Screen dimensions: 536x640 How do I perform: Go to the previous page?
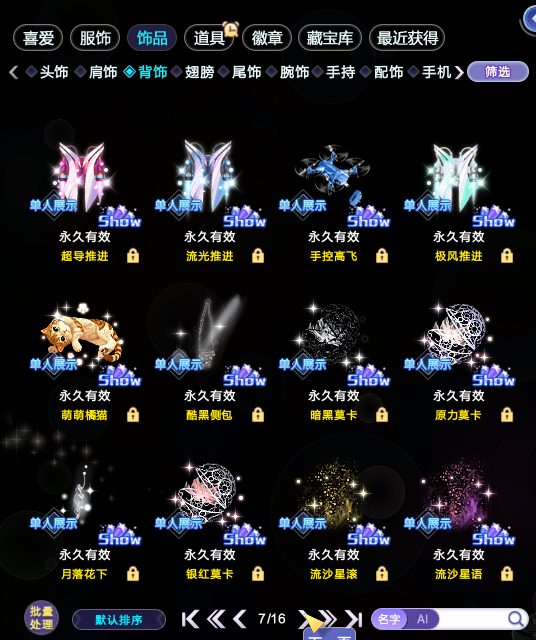[x=240, y=619]
